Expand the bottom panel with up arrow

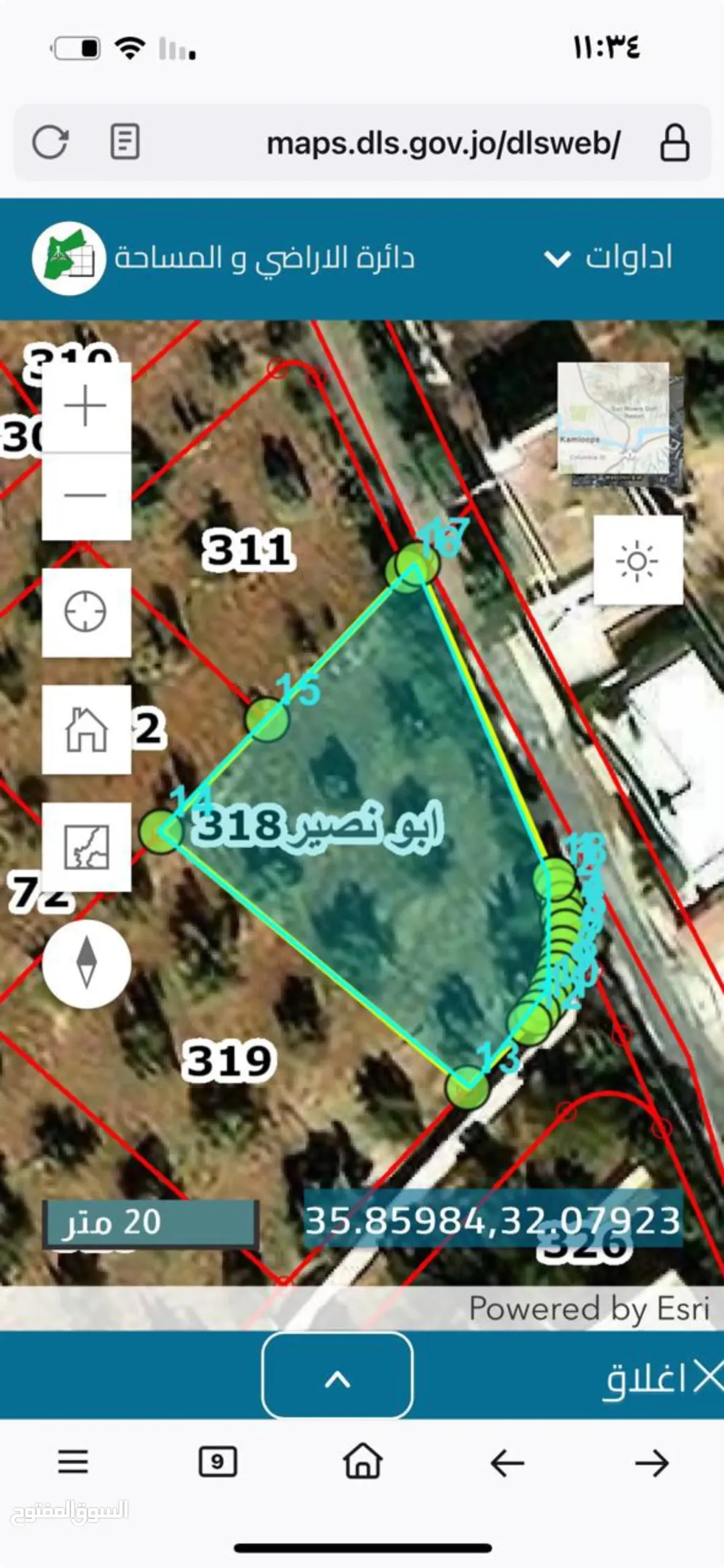click(x=337, y=1375)
